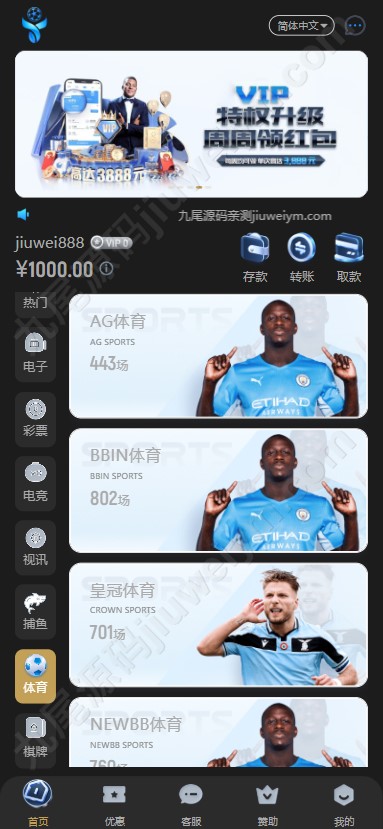Tap the 存款 deposit button
383x829 pixels.
pos(255,258)
